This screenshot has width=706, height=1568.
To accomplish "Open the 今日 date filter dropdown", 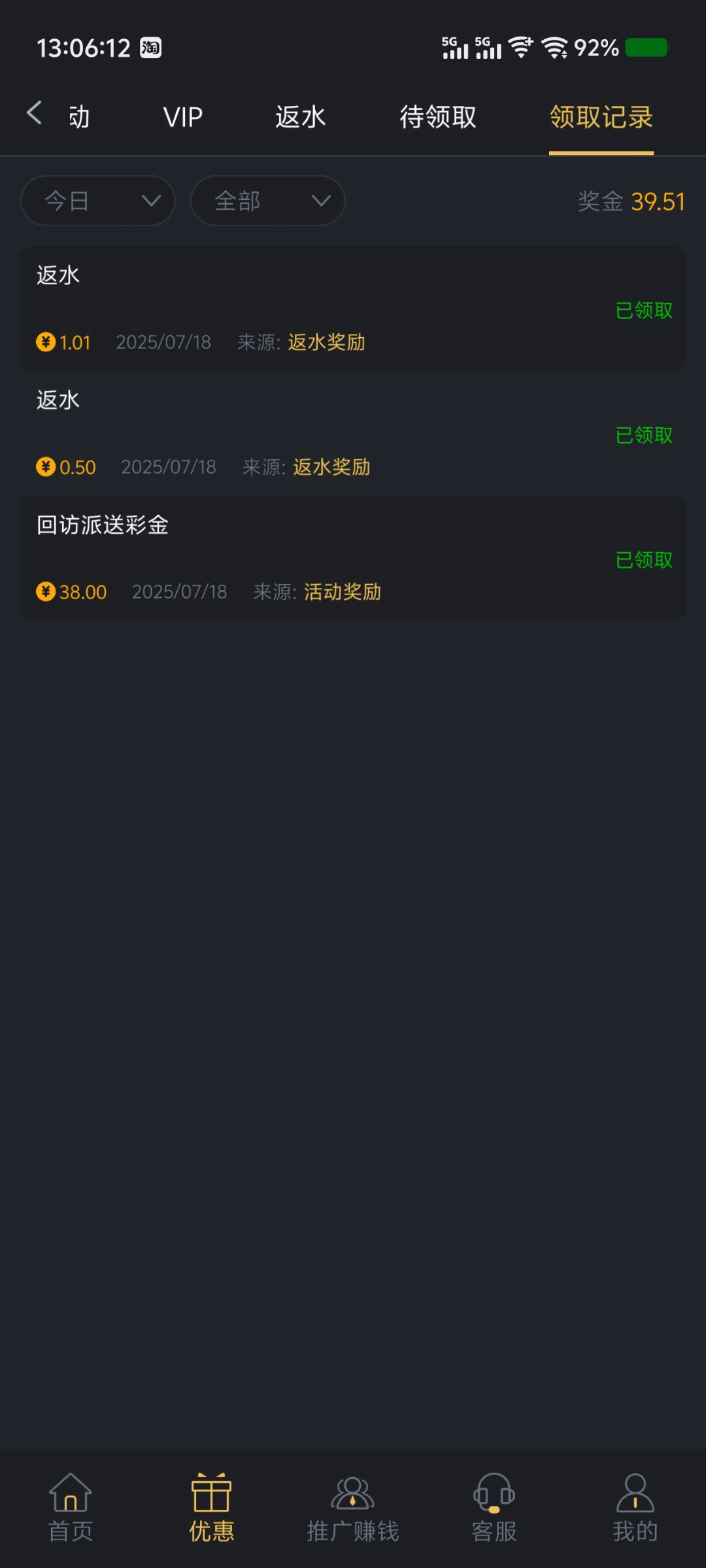I will [x=97, y=201].
